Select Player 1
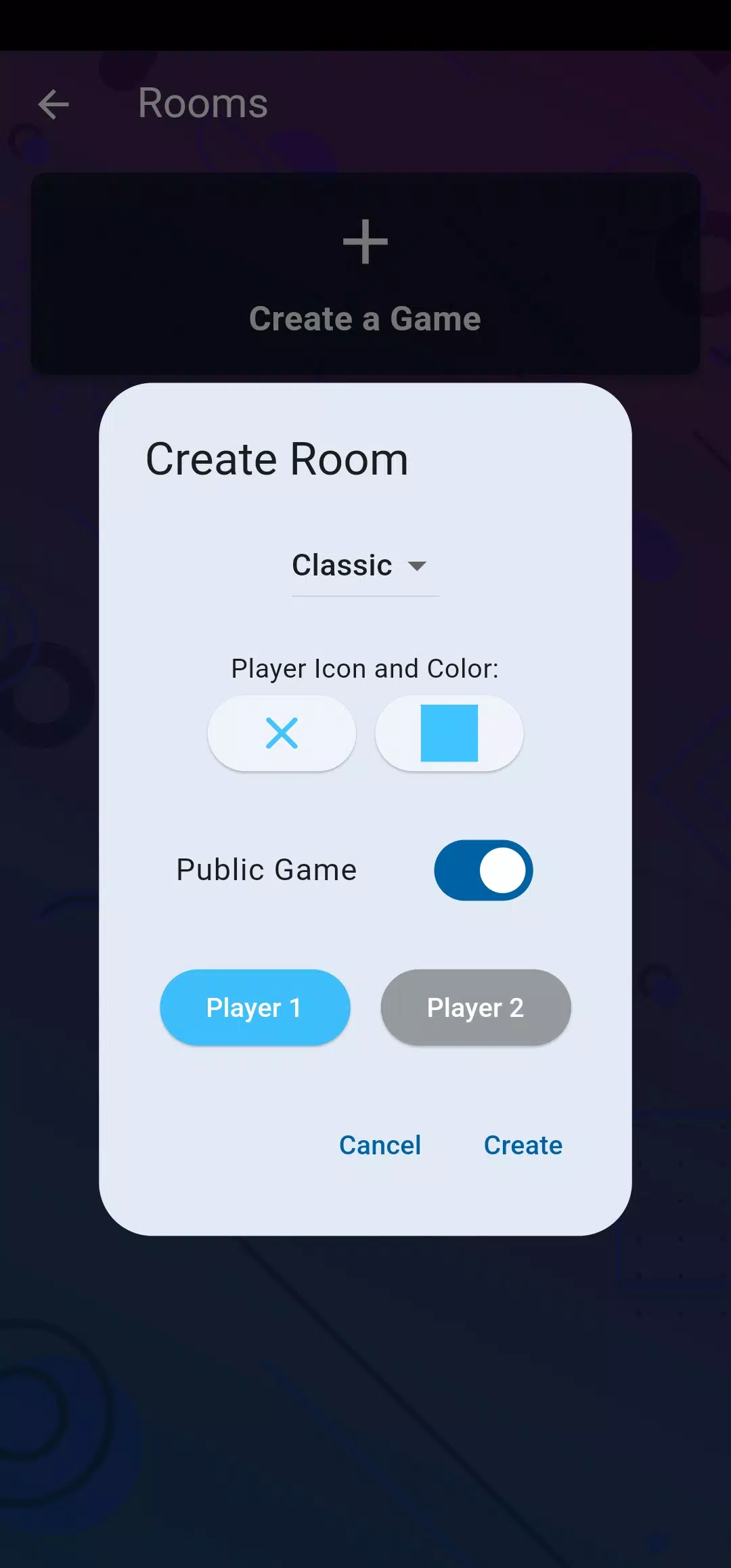The image size is (731, 1568). point(254,1007)
